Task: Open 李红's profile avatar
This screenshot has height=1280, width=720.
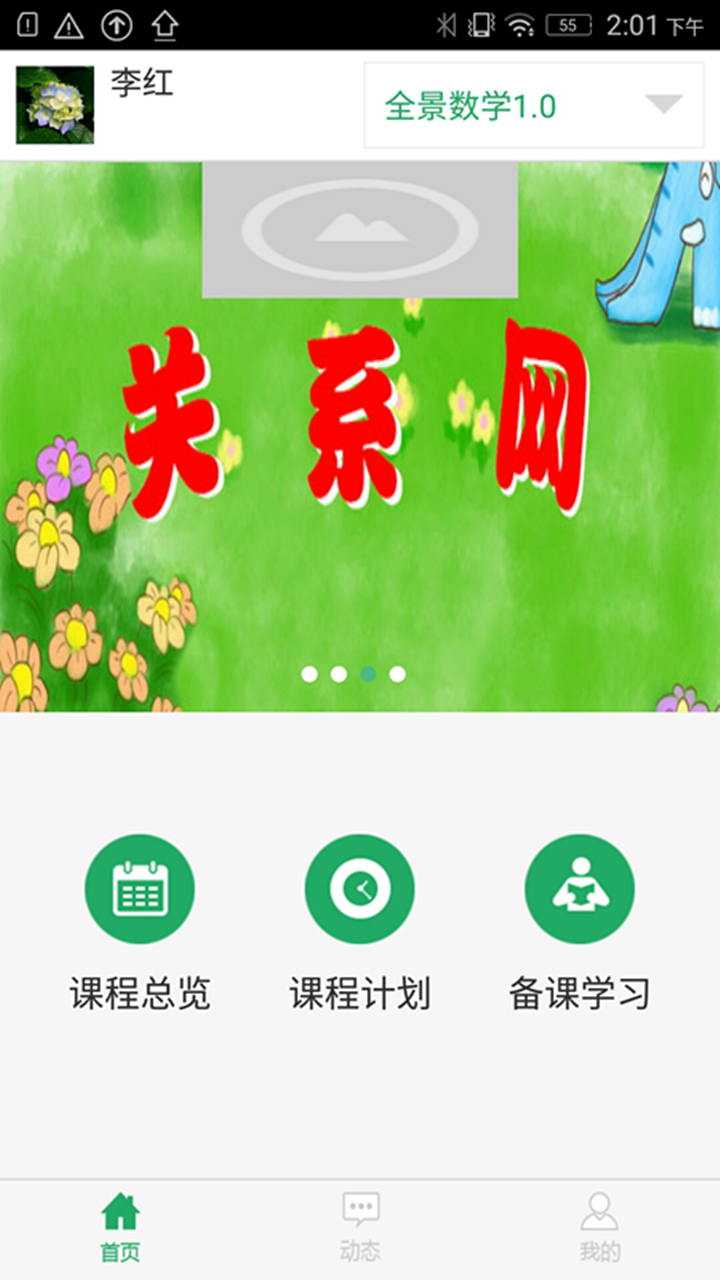Action: click(x=55, y=105)
